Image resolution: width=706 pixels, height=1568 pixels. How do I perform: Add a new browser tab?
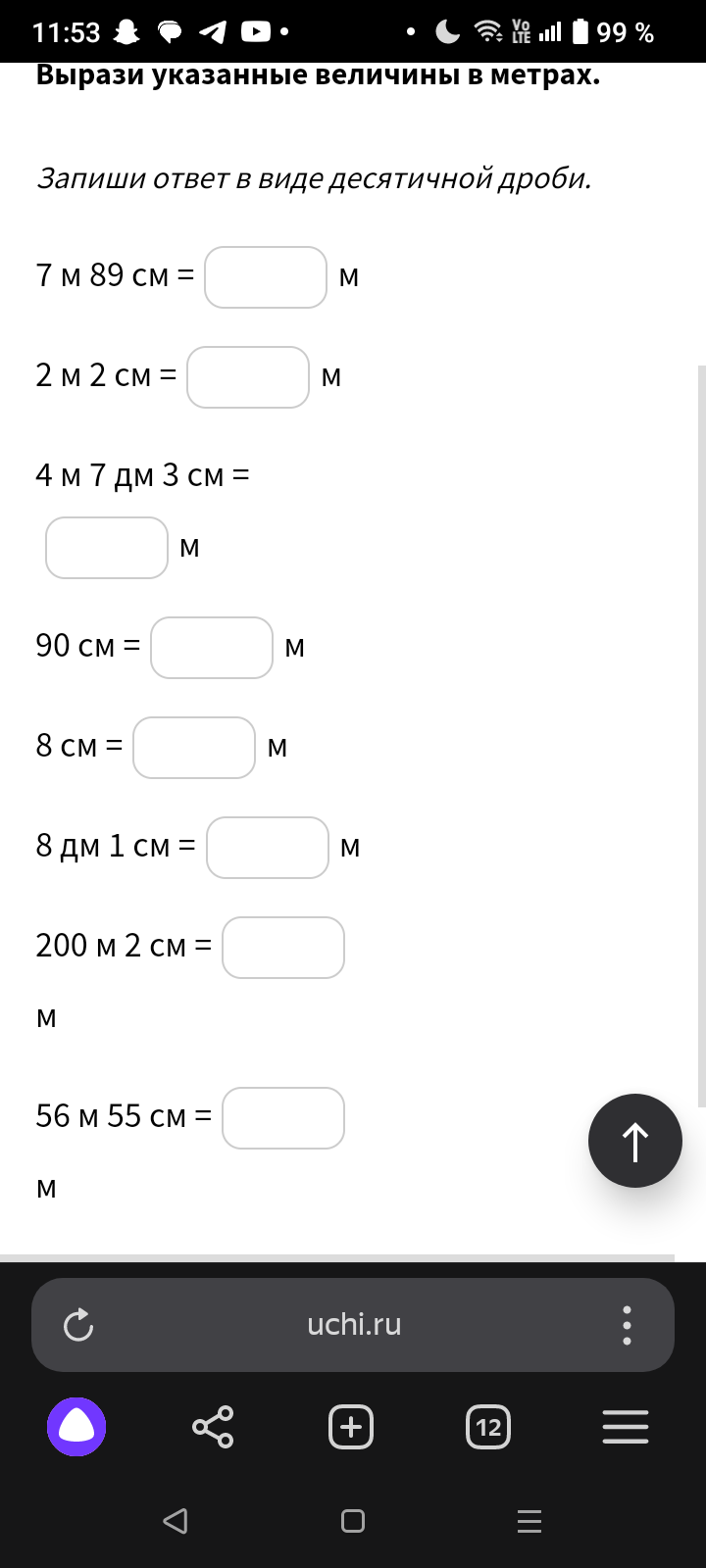tap(351, 1427)
